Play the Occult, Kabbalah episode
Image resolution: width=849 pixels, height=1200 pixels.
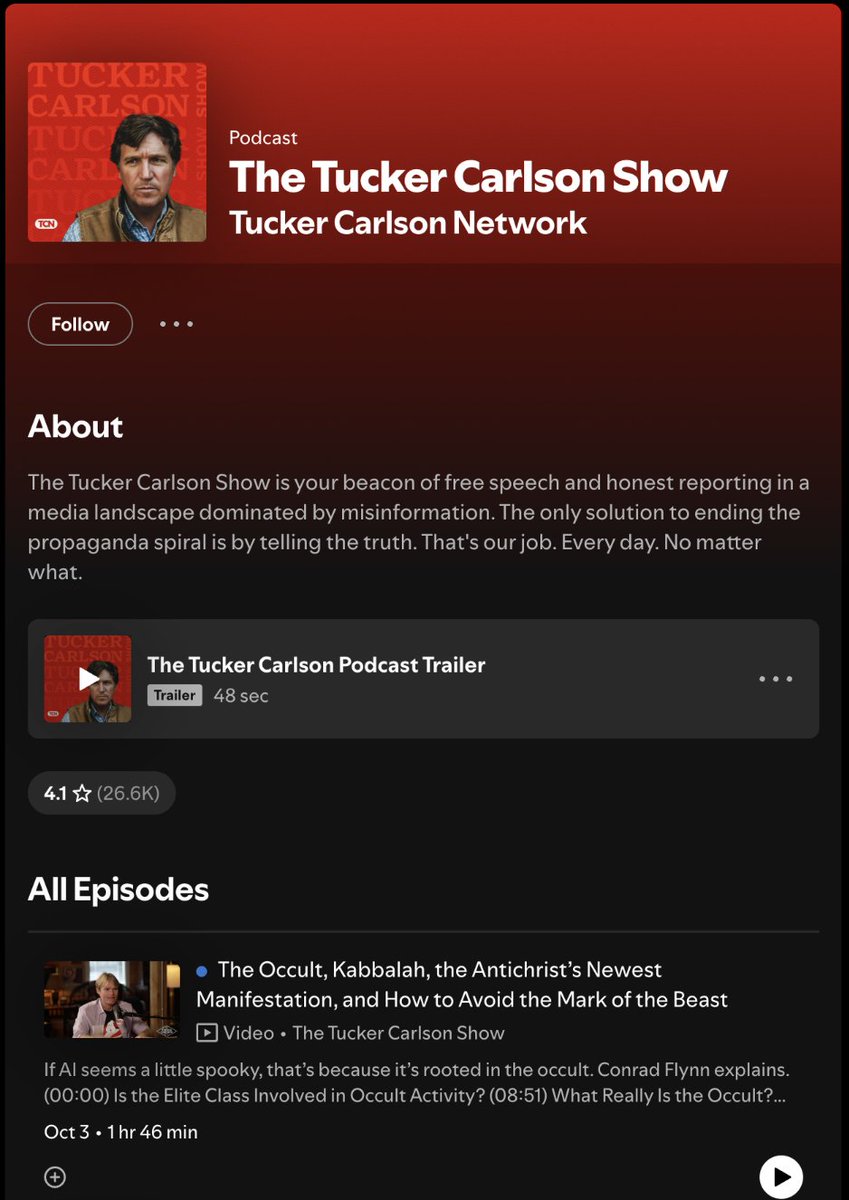[780, 1175]
